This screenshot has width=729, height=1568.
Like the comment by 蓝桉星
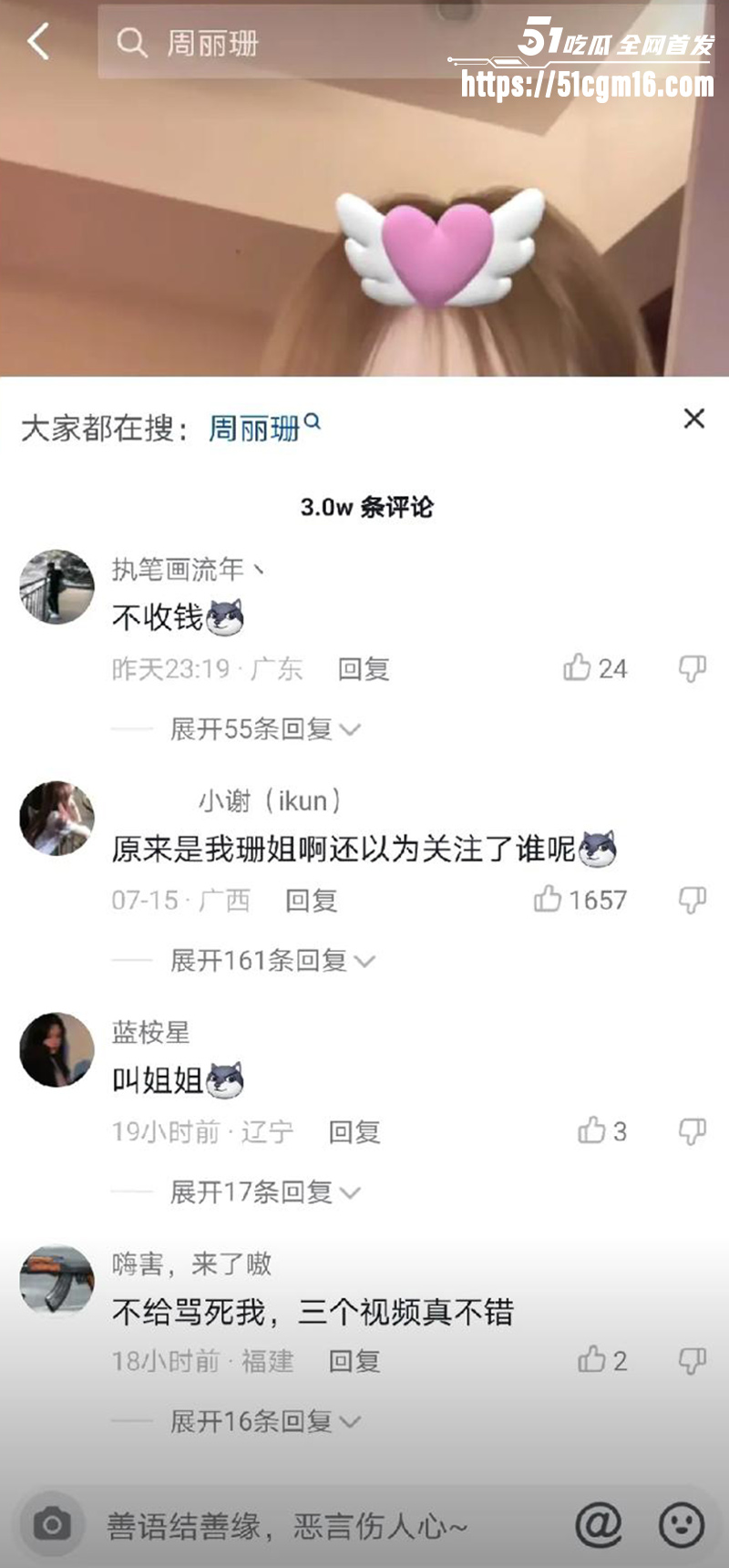coord(592,1131)
